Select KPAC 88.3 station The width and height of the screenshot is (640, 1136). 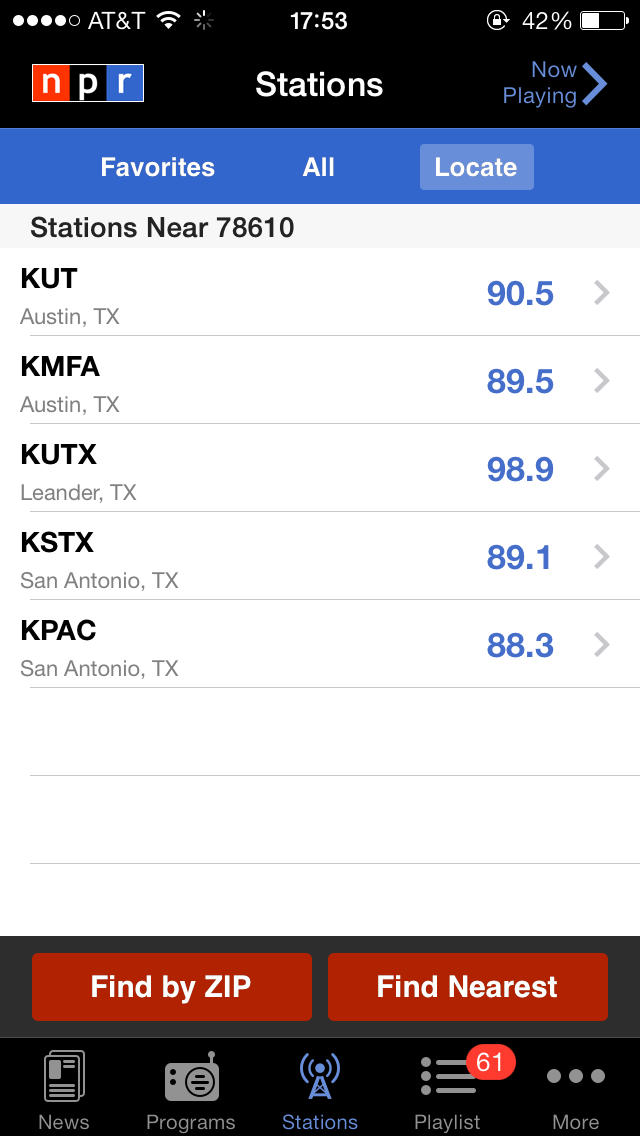(320, 645)
